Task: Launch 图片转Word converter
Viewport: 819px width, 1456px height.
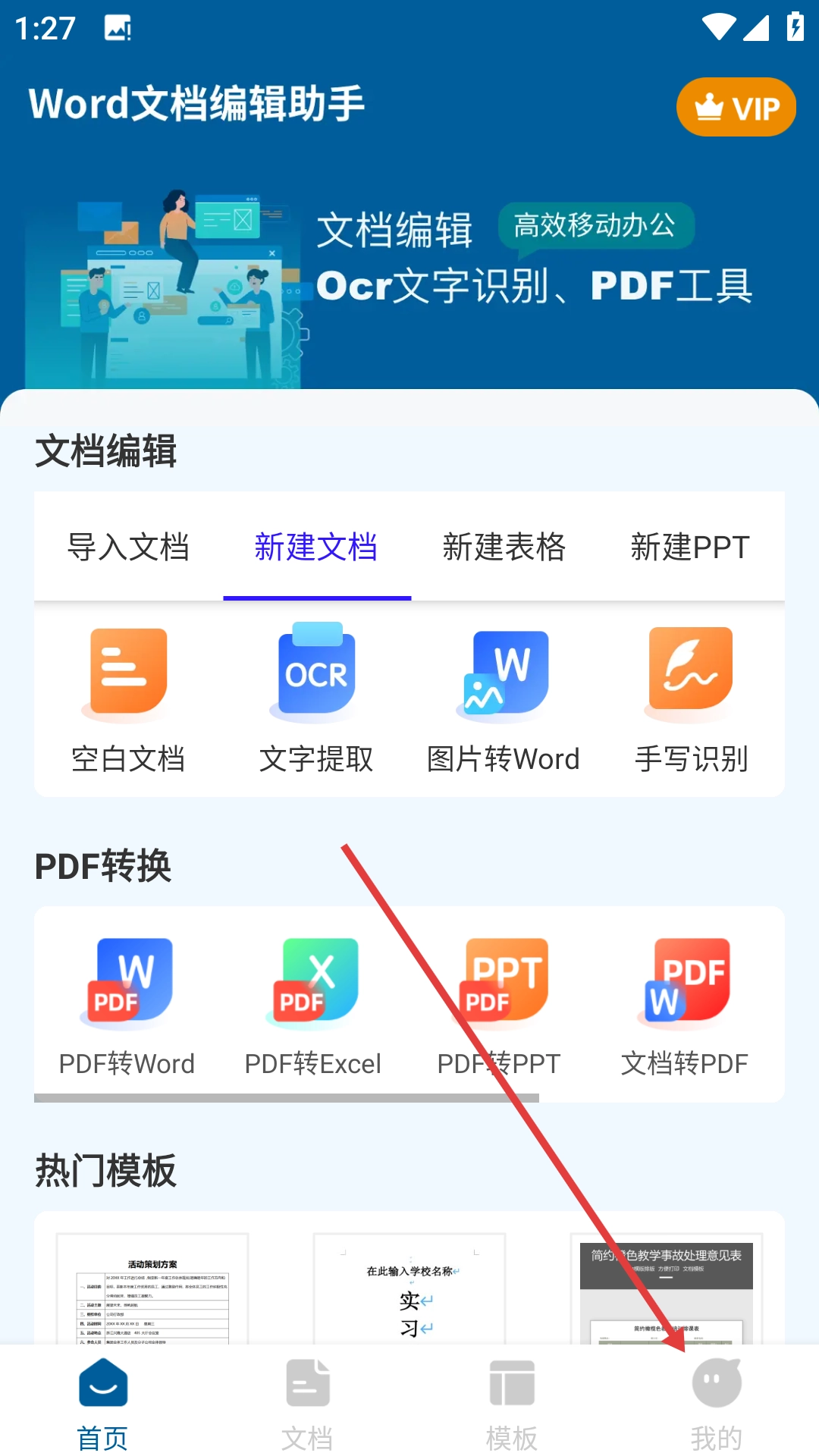Action: (504, 698)
